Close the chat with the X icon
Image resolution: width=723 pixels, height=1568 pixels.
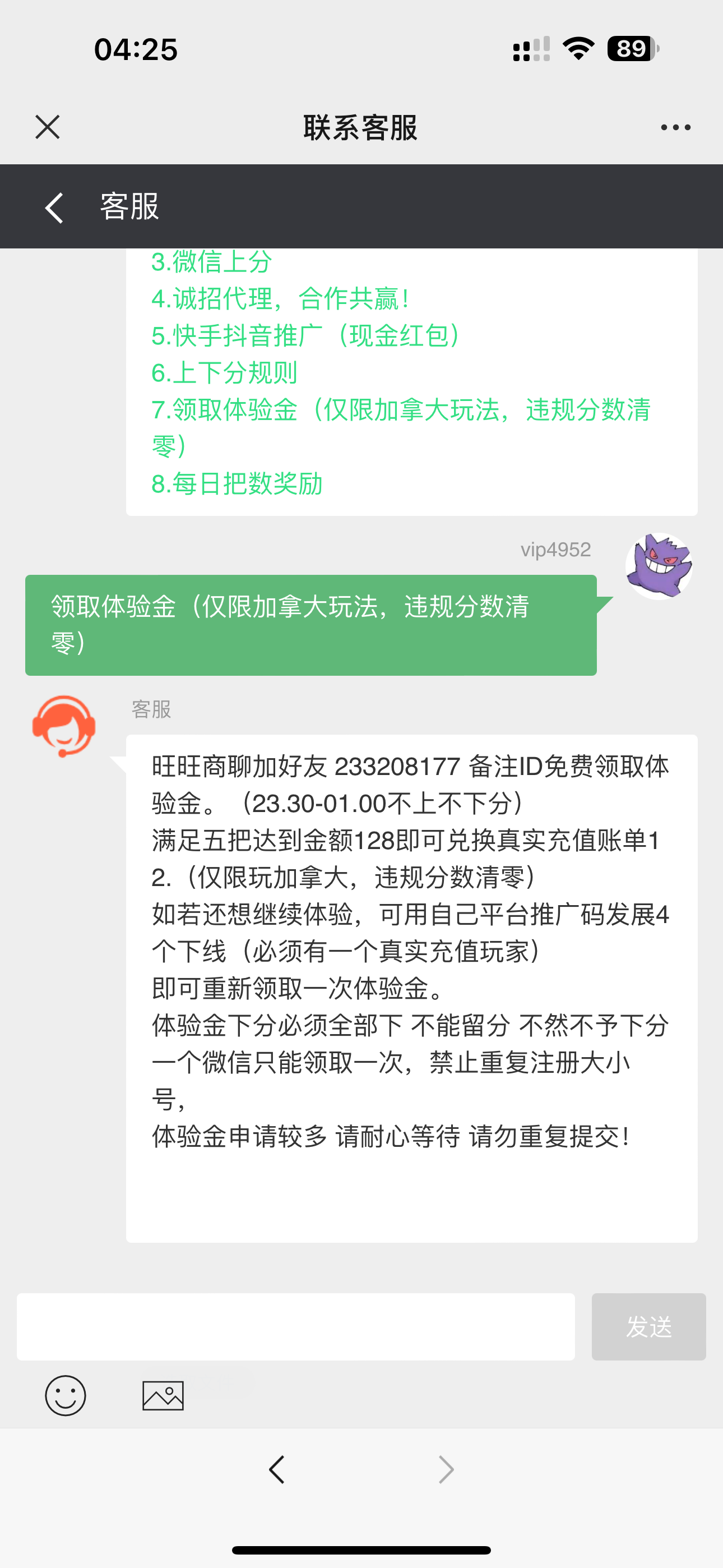tap(47, 127)
